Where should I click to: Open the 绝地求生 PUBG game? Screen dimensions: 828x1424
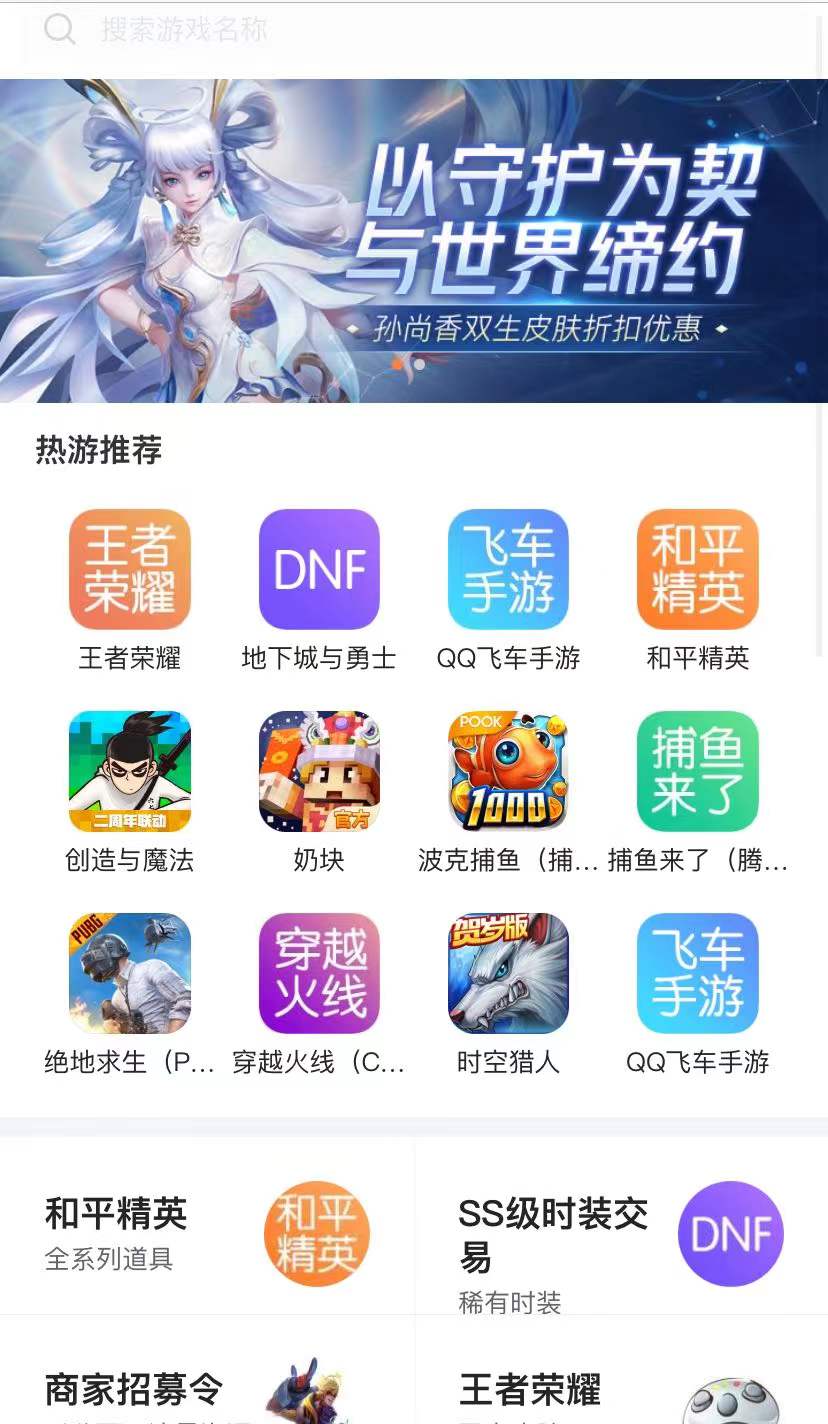click(130, 974)
